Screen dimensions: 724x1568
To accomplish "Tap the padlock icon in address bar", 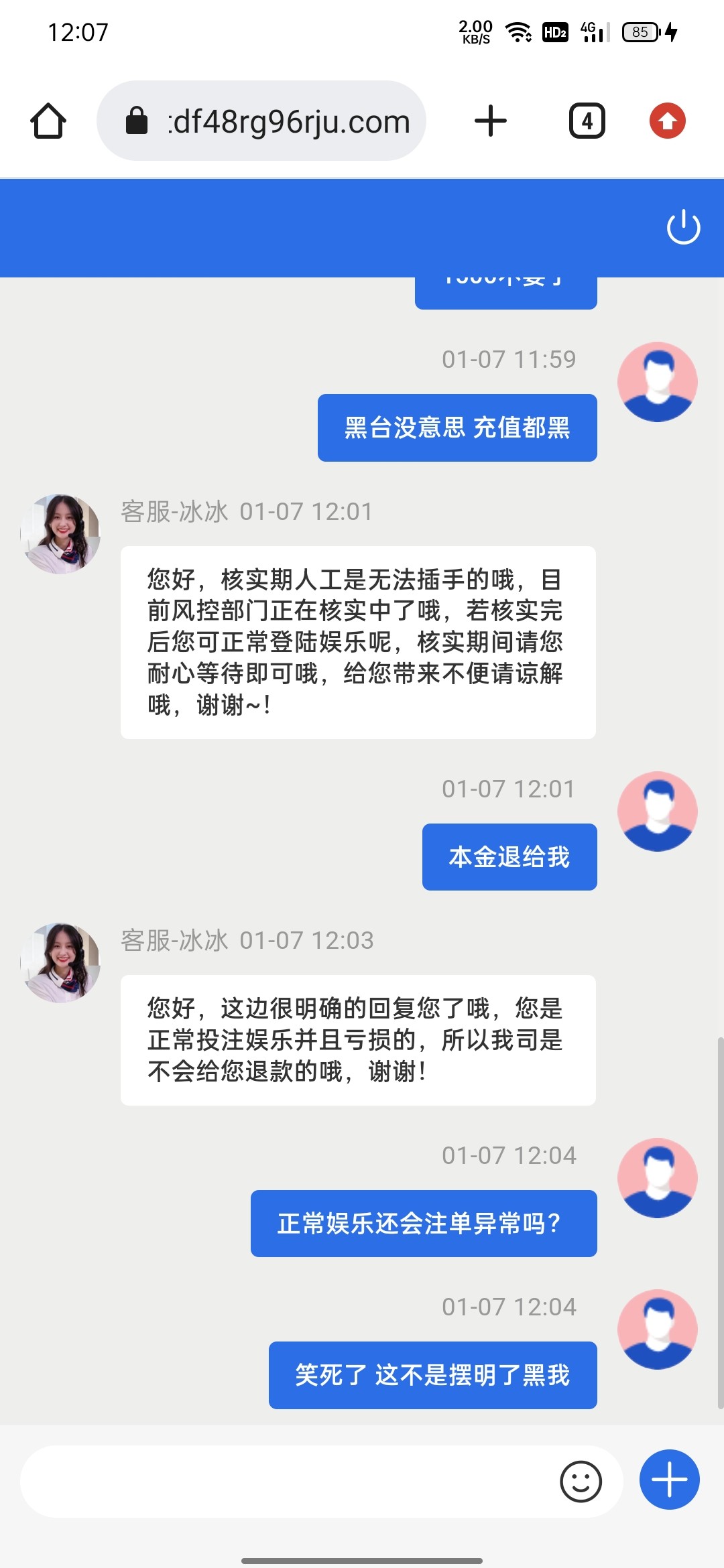I will (137, 121).
